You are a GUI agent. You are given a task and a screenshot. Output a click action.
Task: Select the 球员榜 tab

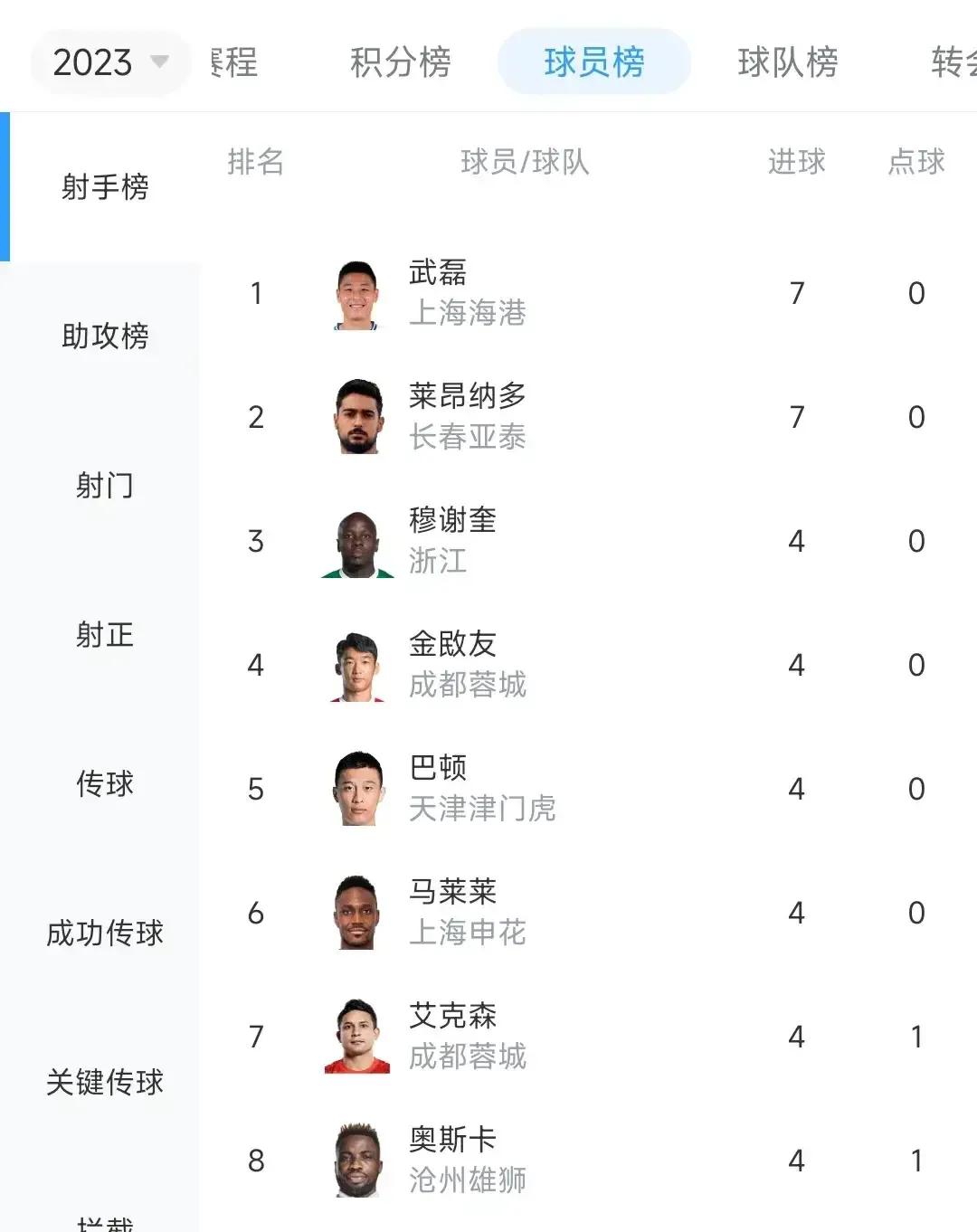point(593,62)
